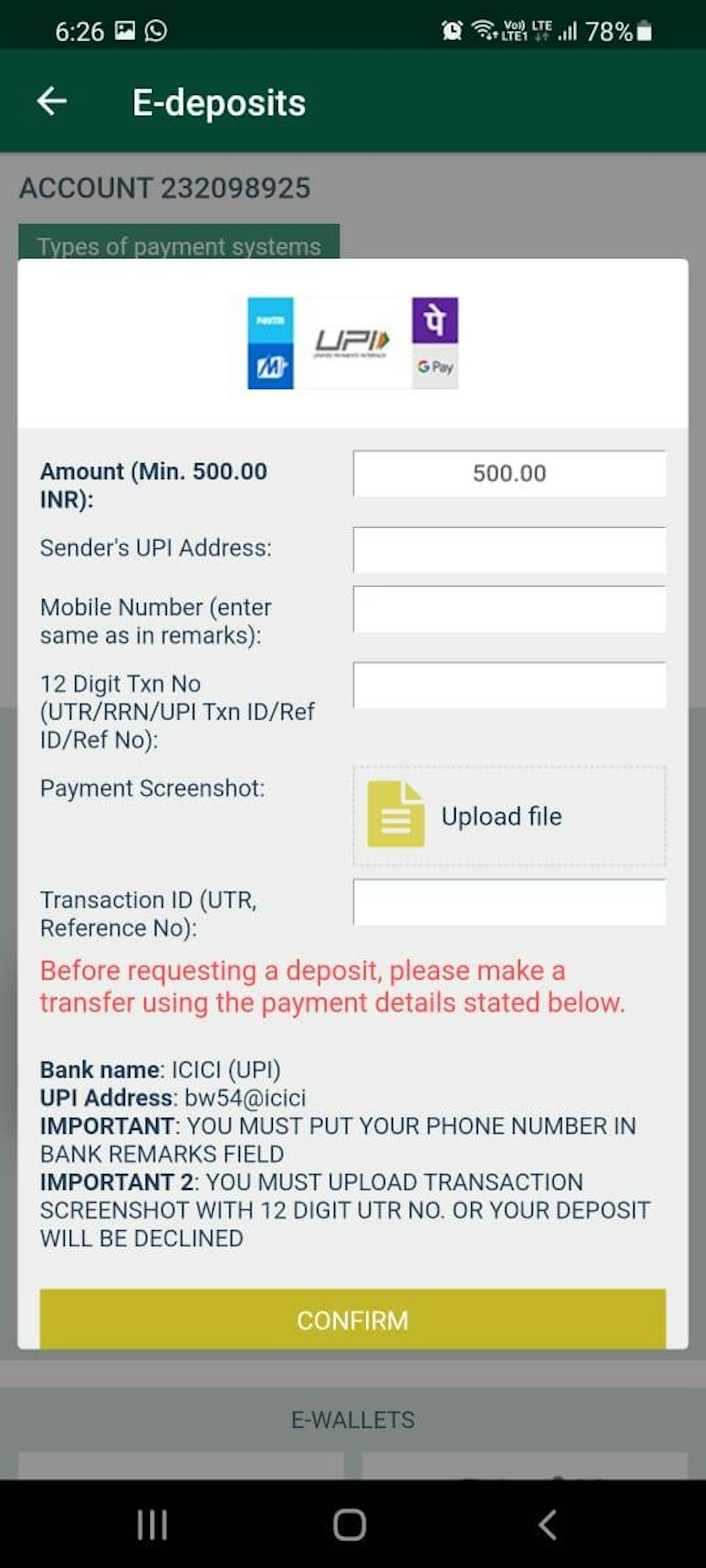
Task: Go back from E-deposits screen
Action: pyautogui.click(x=52, y=101)
